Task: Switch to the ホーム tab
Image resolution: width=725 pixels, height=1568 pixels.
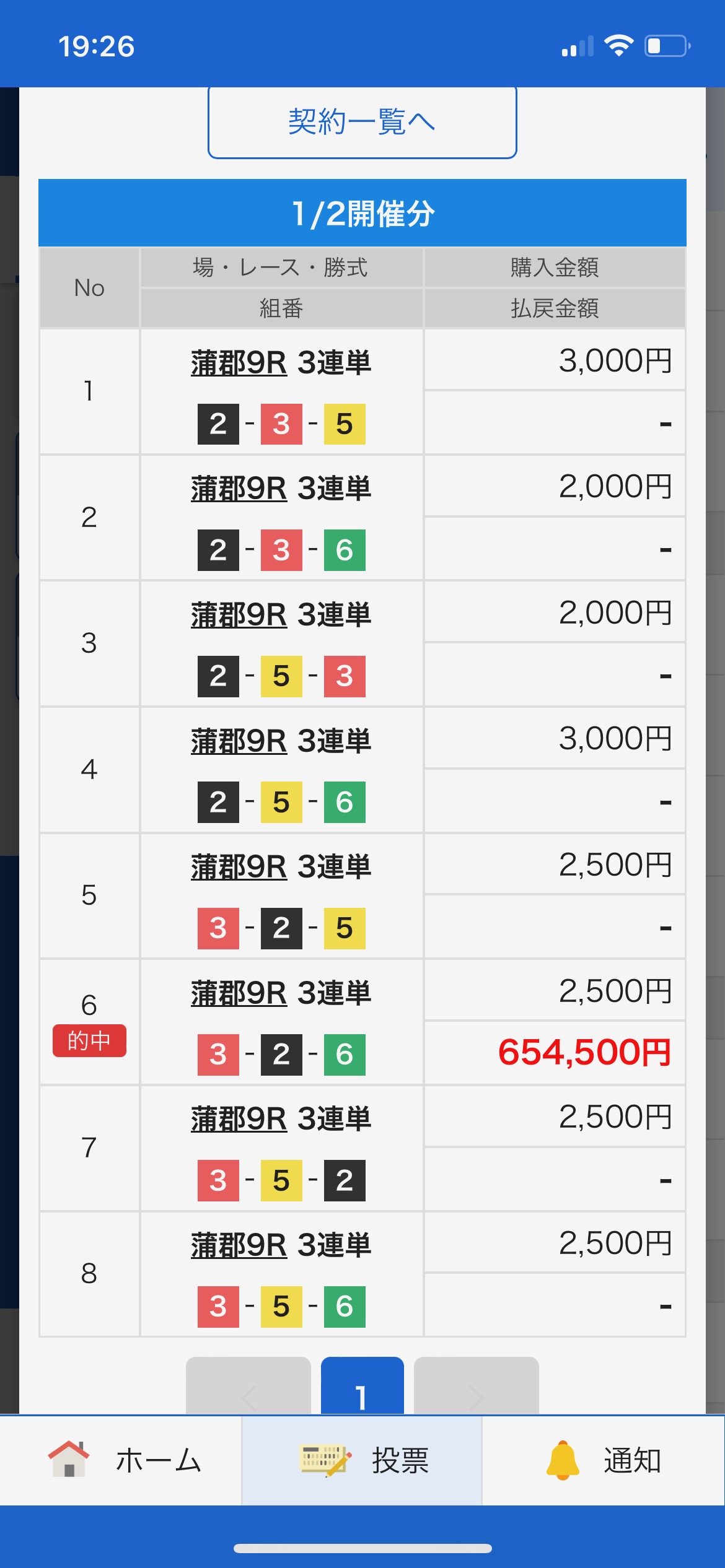Action: [124, 1460]
